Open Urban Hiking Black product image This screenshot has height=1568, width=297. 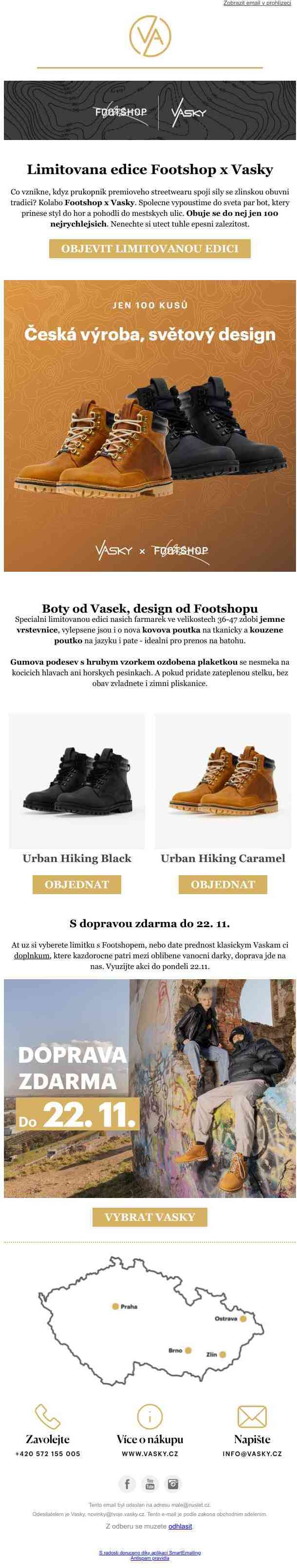[x=77, y=781]
